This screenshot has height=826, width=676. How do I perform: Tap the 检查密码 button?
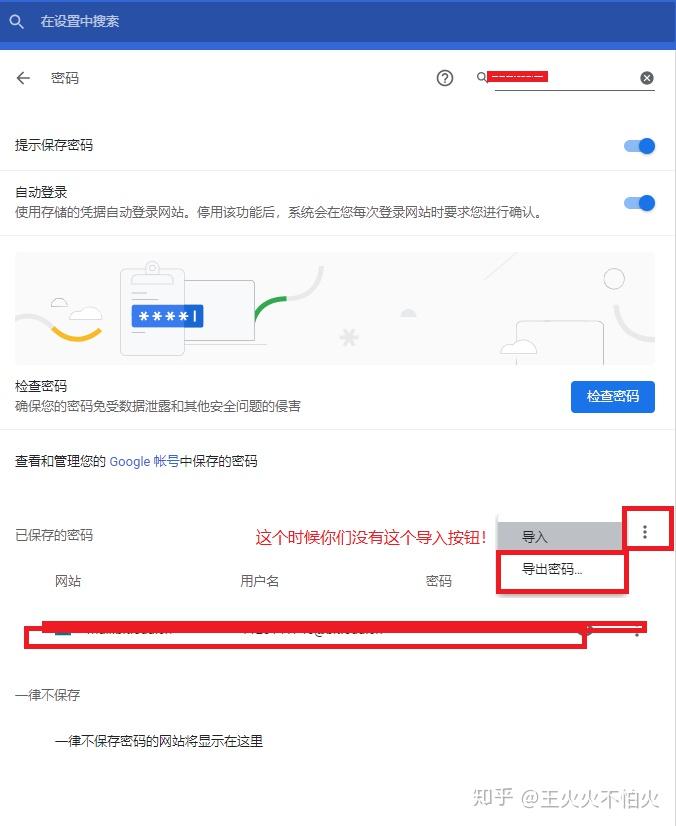click(x=612, y=396)
